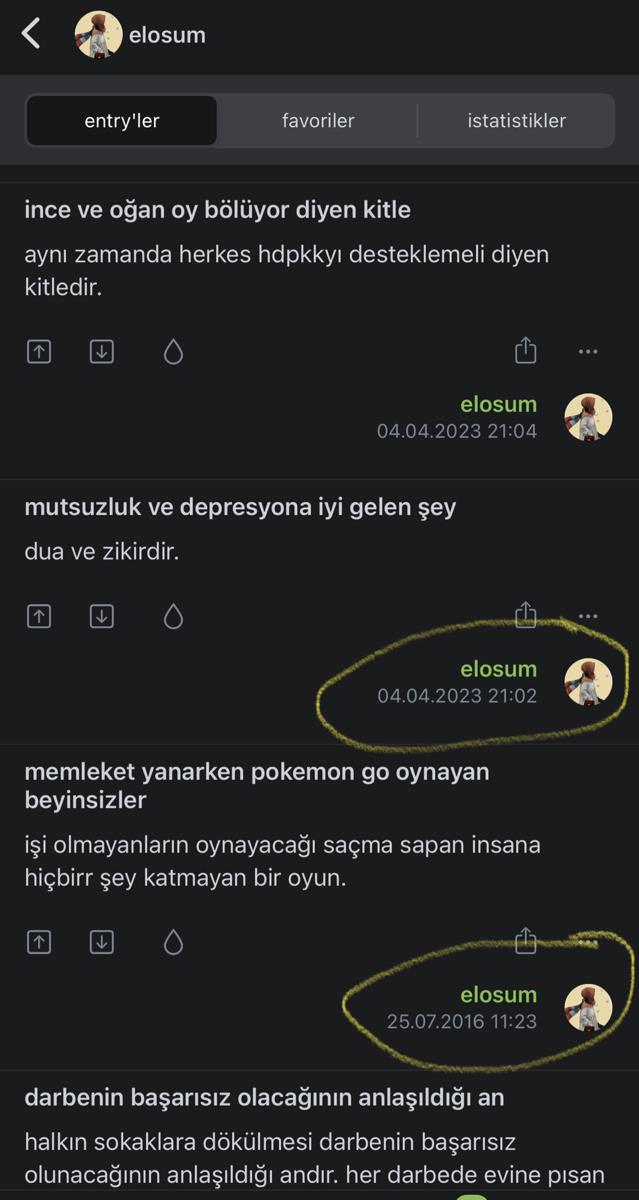Open overflow menu of hdpkk entry
The height and width of the screenshot is (1200, 639).
tap(588, 351)
